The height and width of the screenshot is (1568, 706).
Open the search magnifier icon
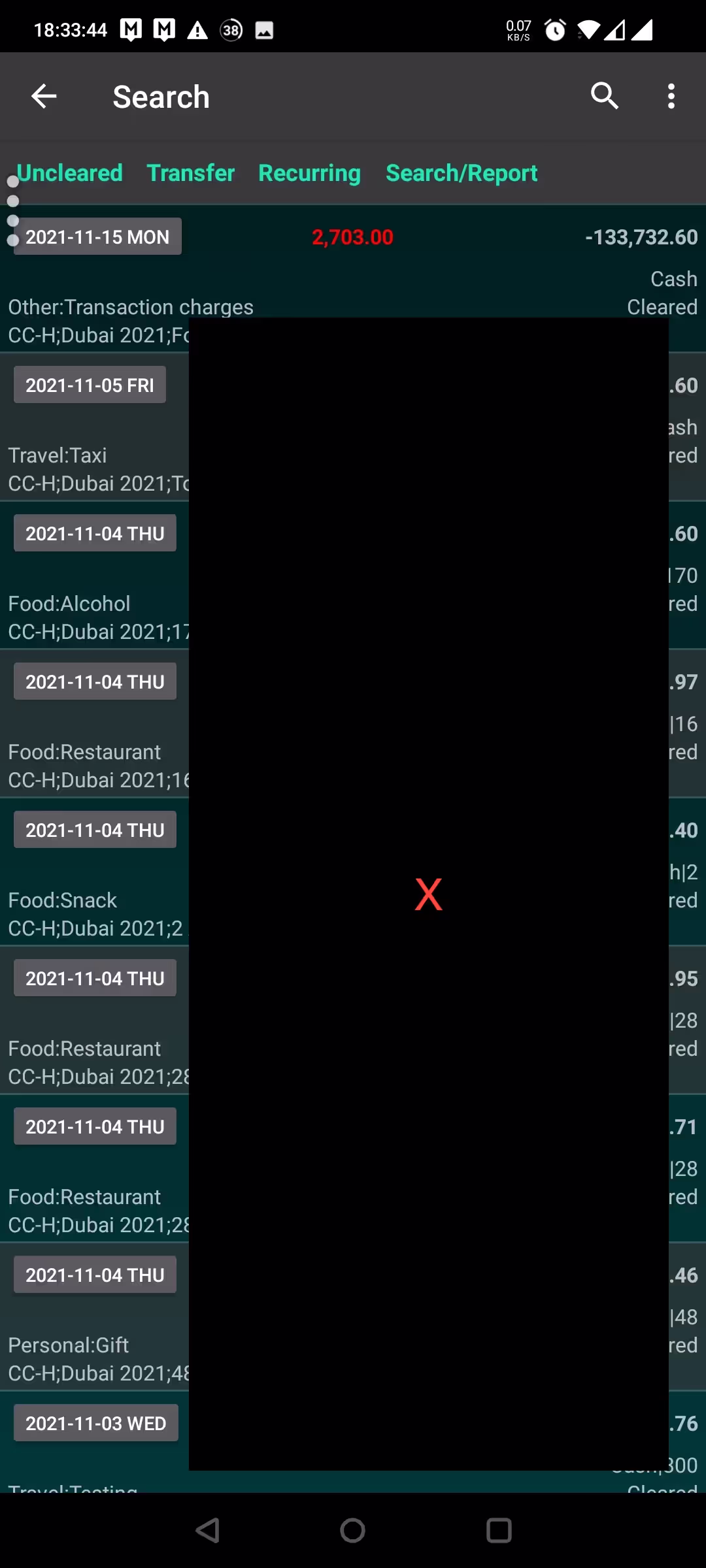point(605,97)
